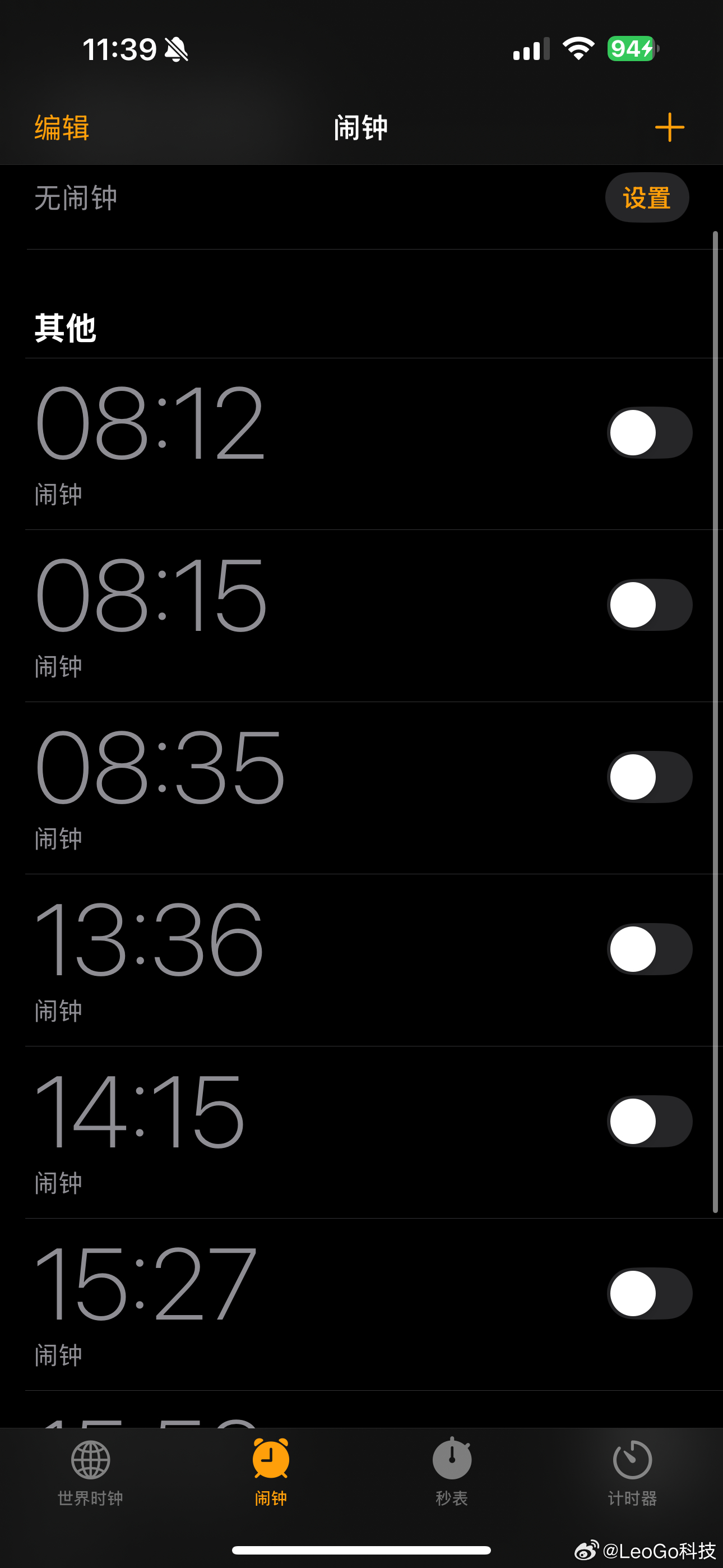The width and height of the screenshot is (723, 1568).
Task: Tap the cellular signal bars icon
Action: coord(529,50)
